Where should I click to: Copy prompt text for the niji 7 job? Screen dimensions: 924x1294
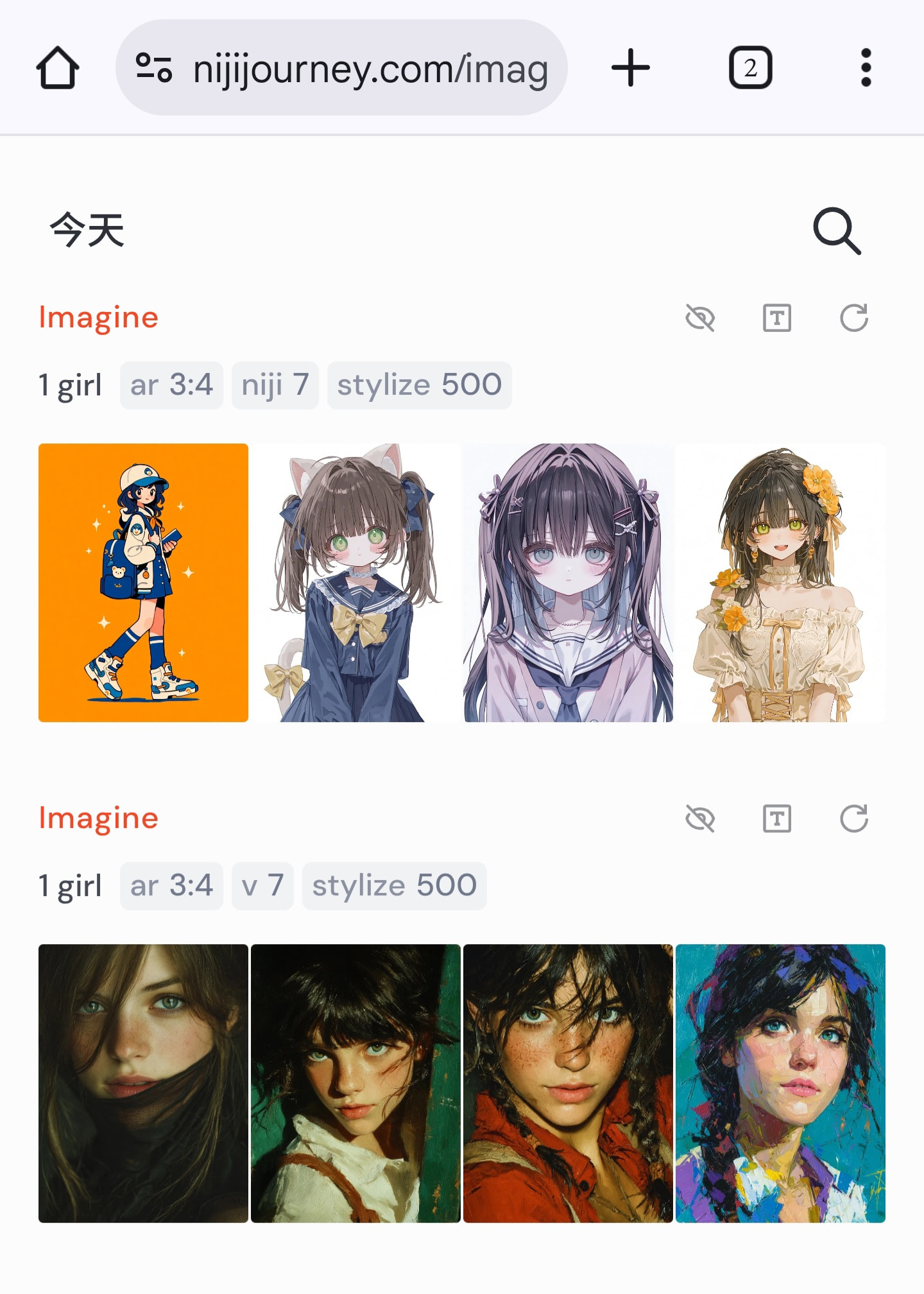pos(777,318)
